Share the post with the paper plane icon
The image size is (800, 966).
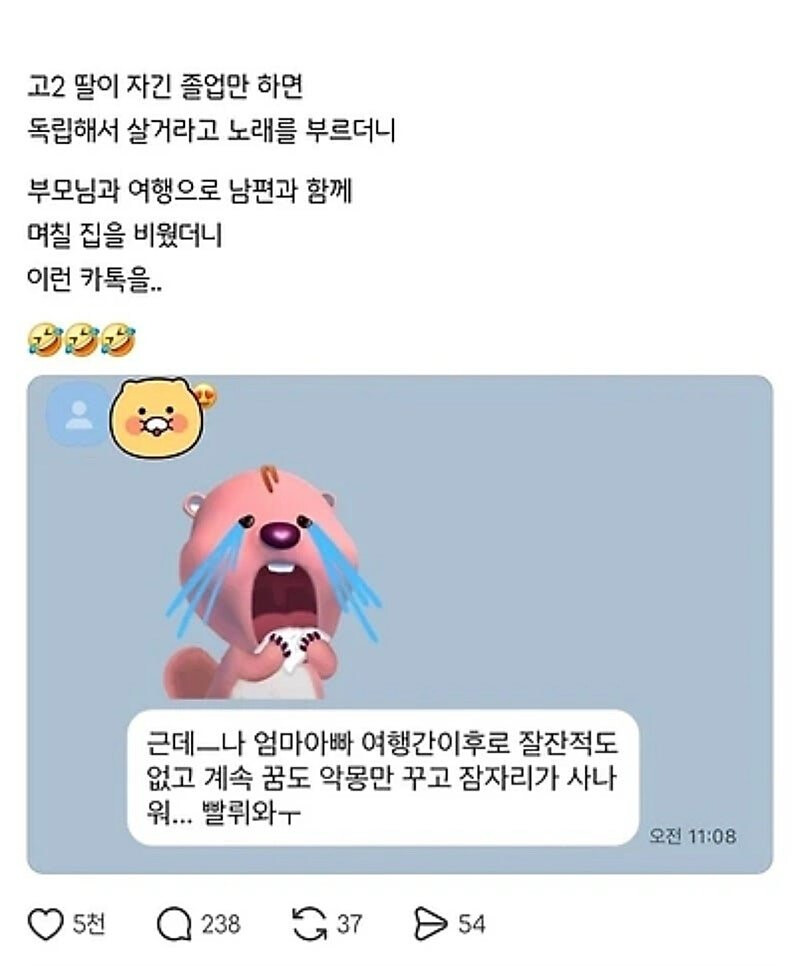tap(430, 924)
